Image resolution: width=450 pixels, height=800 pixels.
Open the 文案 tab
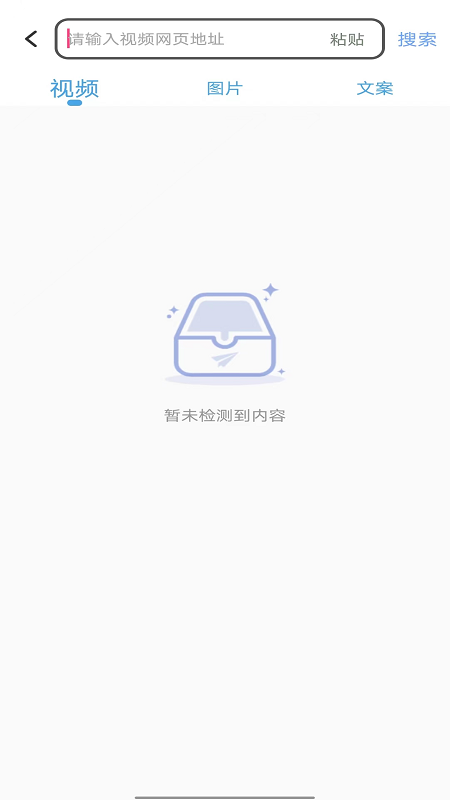pyautogui.click(x=375, y=89)
